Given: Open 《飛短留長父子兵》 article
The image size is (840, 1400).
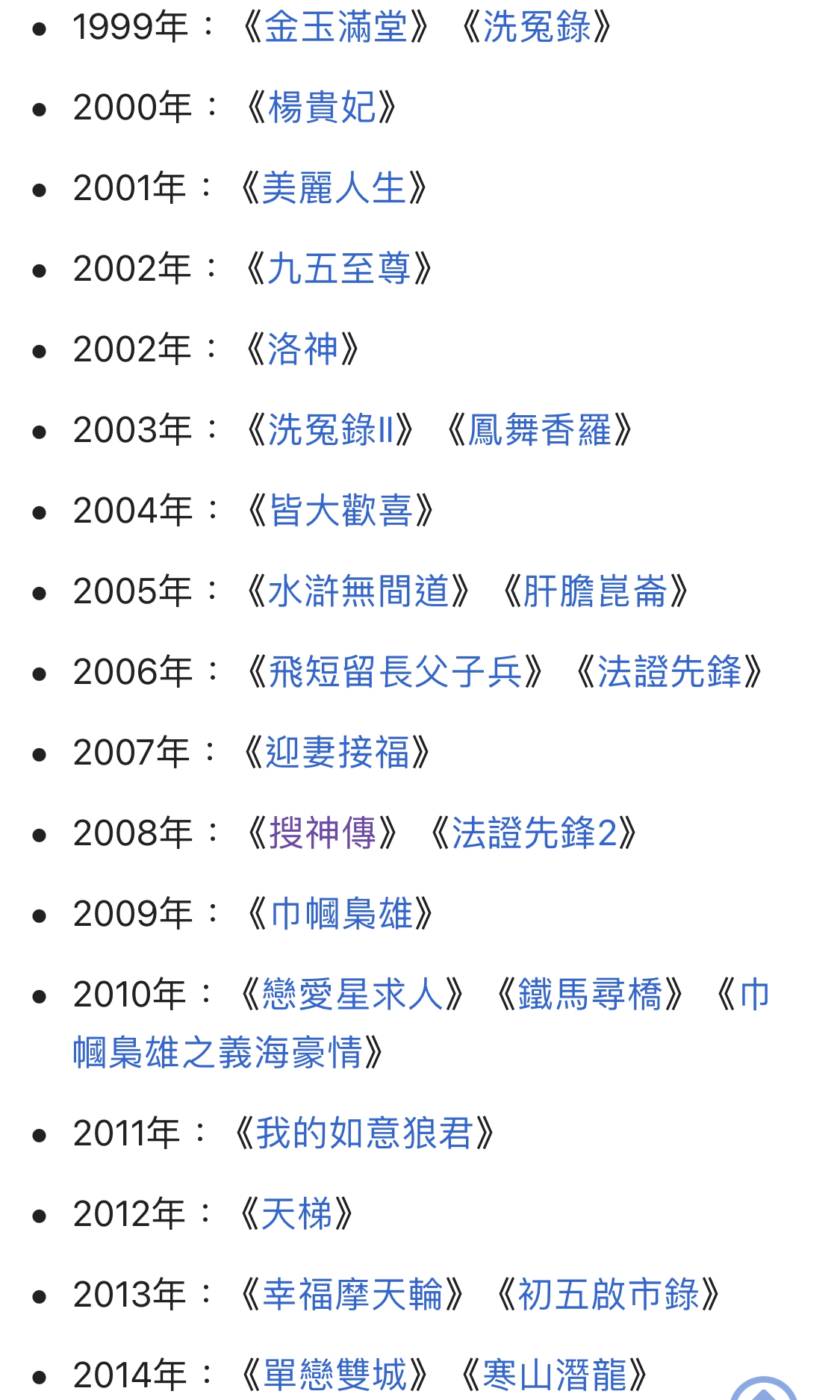Looking at the screenshot, I should coord(394,671).
